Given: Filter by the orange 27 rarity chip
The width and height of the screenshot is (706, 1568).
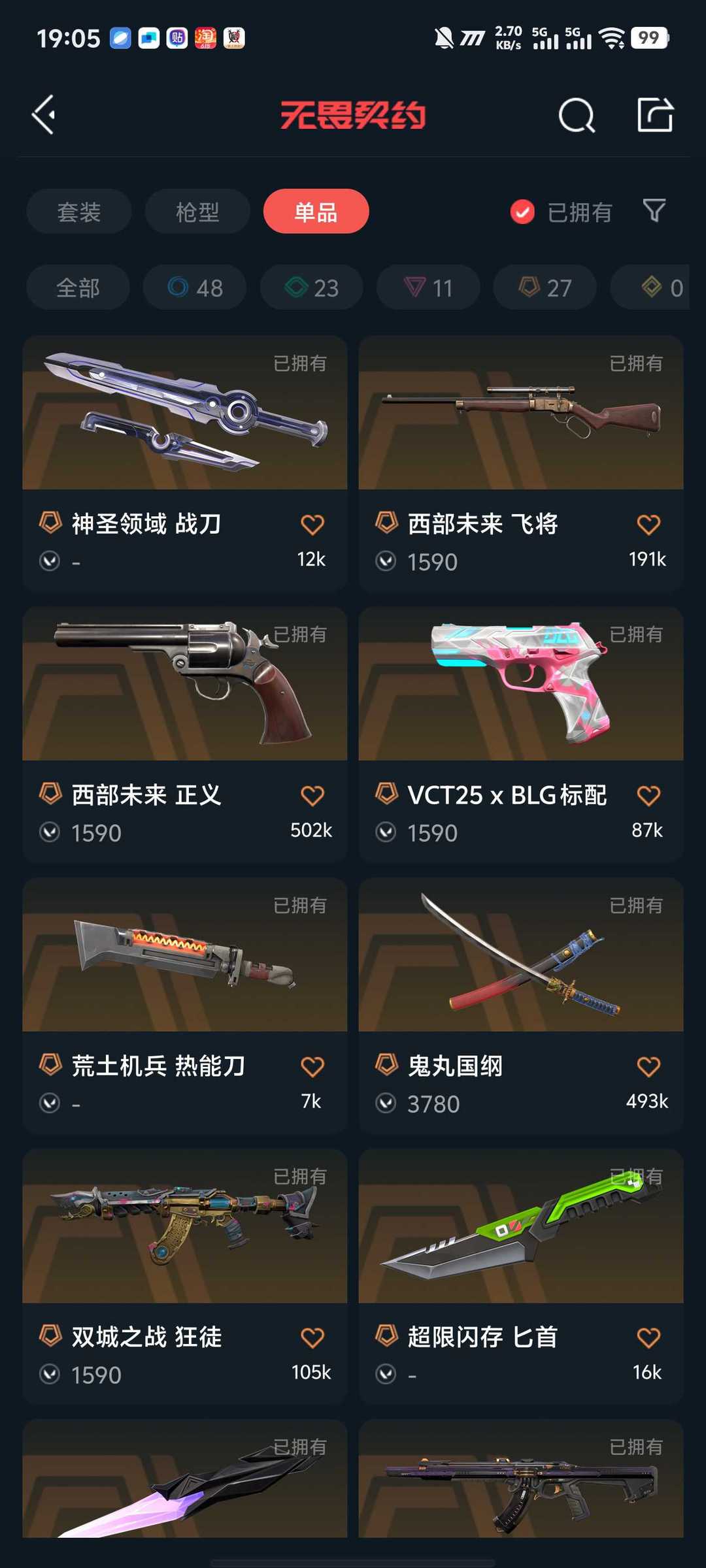Looking at the screenshot, I should click(545, 287).
